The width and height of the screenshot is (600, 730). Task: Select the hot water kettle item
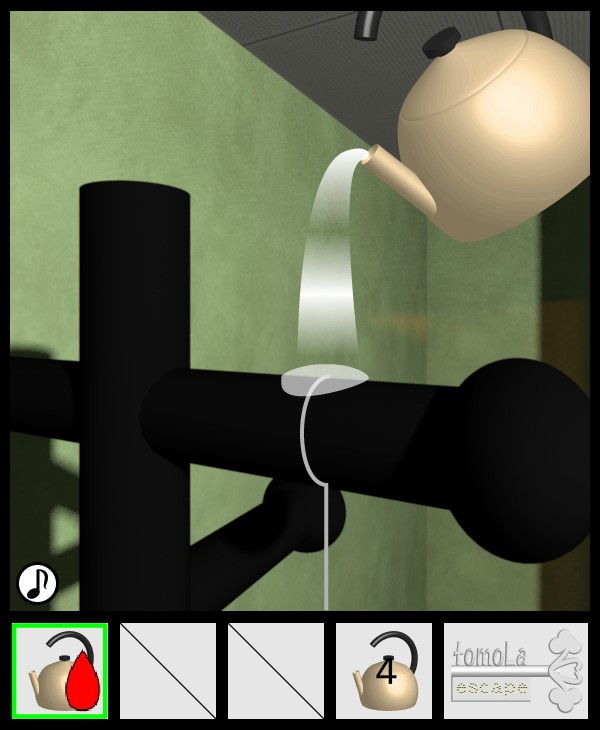coord(60,671)
